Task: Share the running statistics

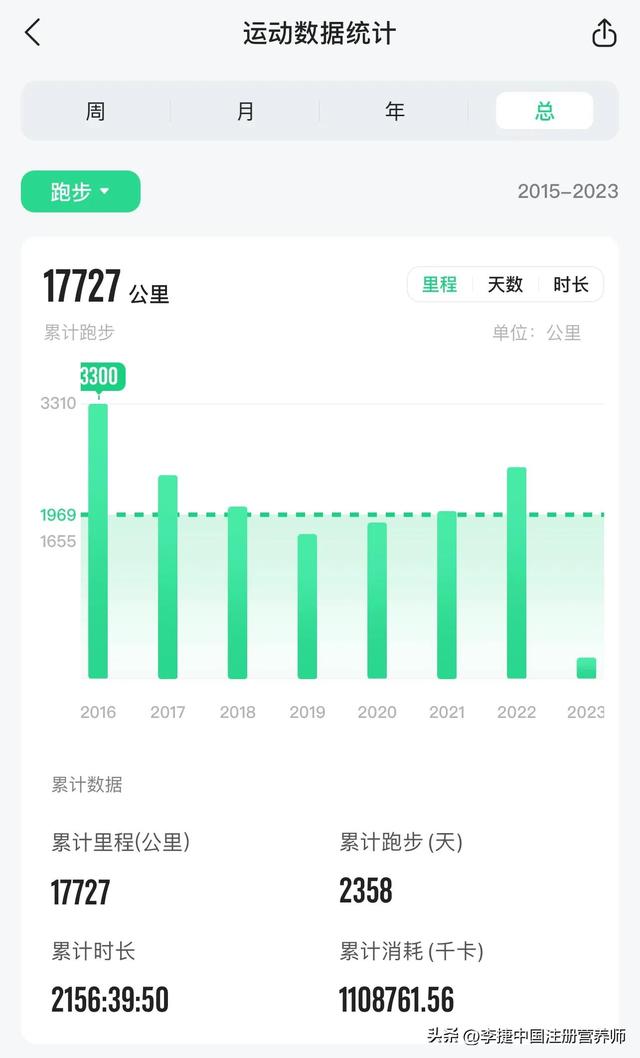Action: coord(604,32)
